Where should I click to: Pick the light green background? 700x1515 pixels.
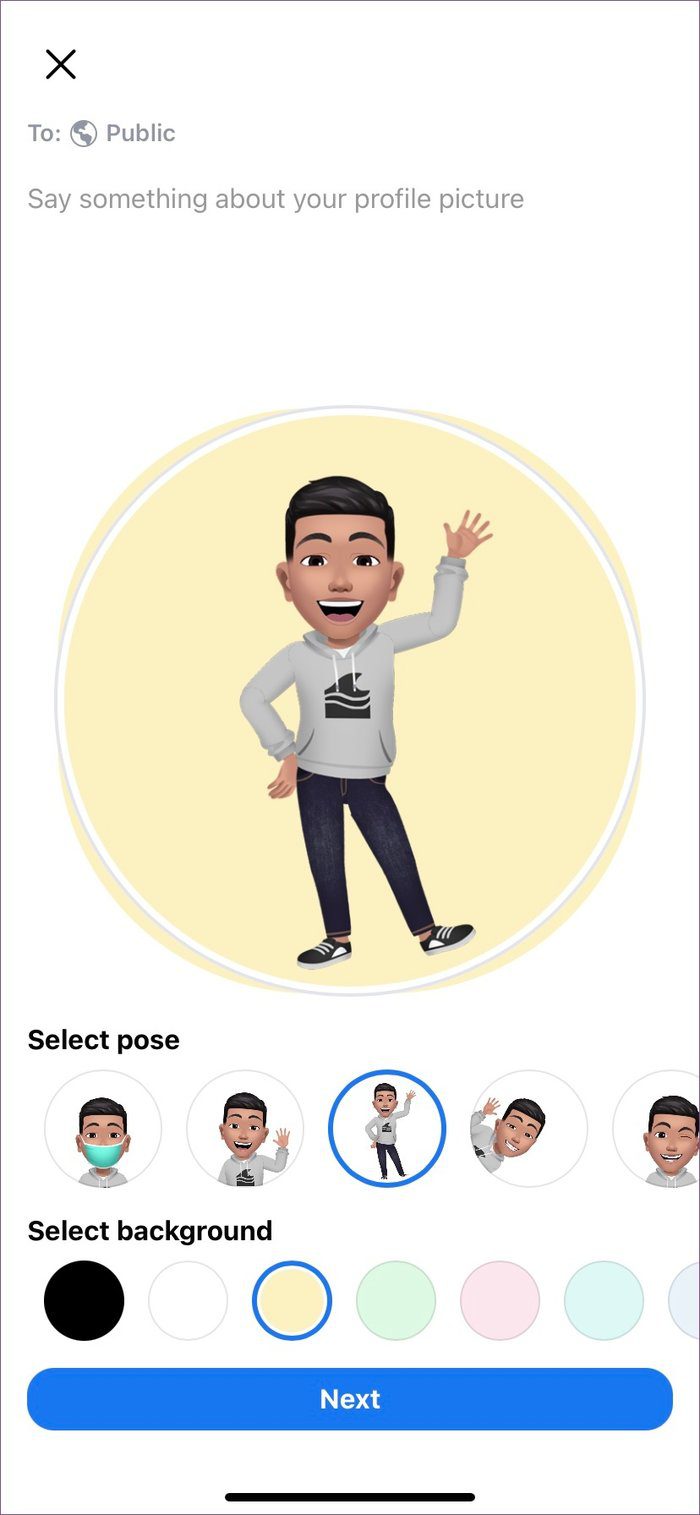396,1300
